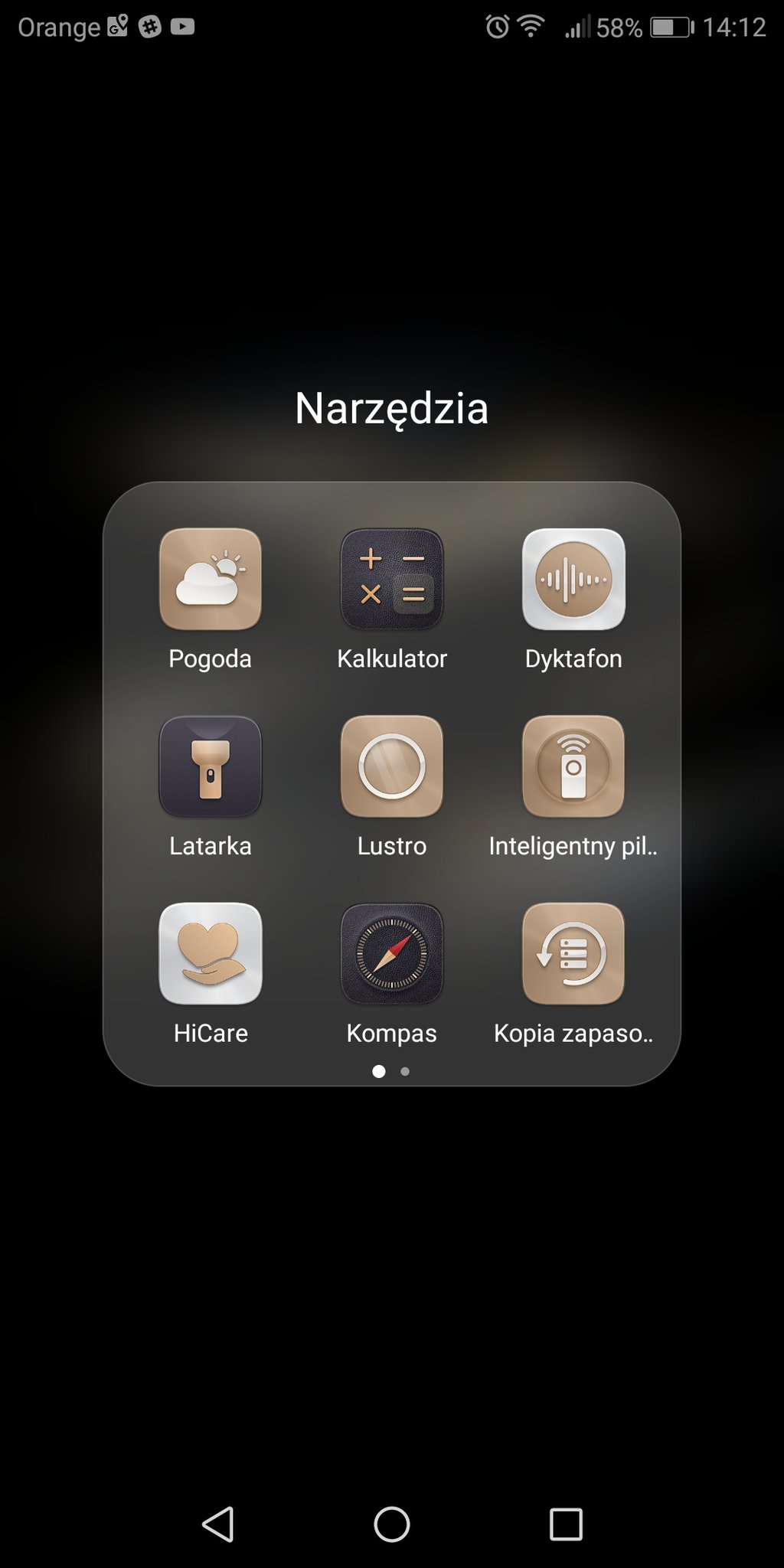
Task: Open Kopia zapasowa backup app
Action: (x=573, y=954)
